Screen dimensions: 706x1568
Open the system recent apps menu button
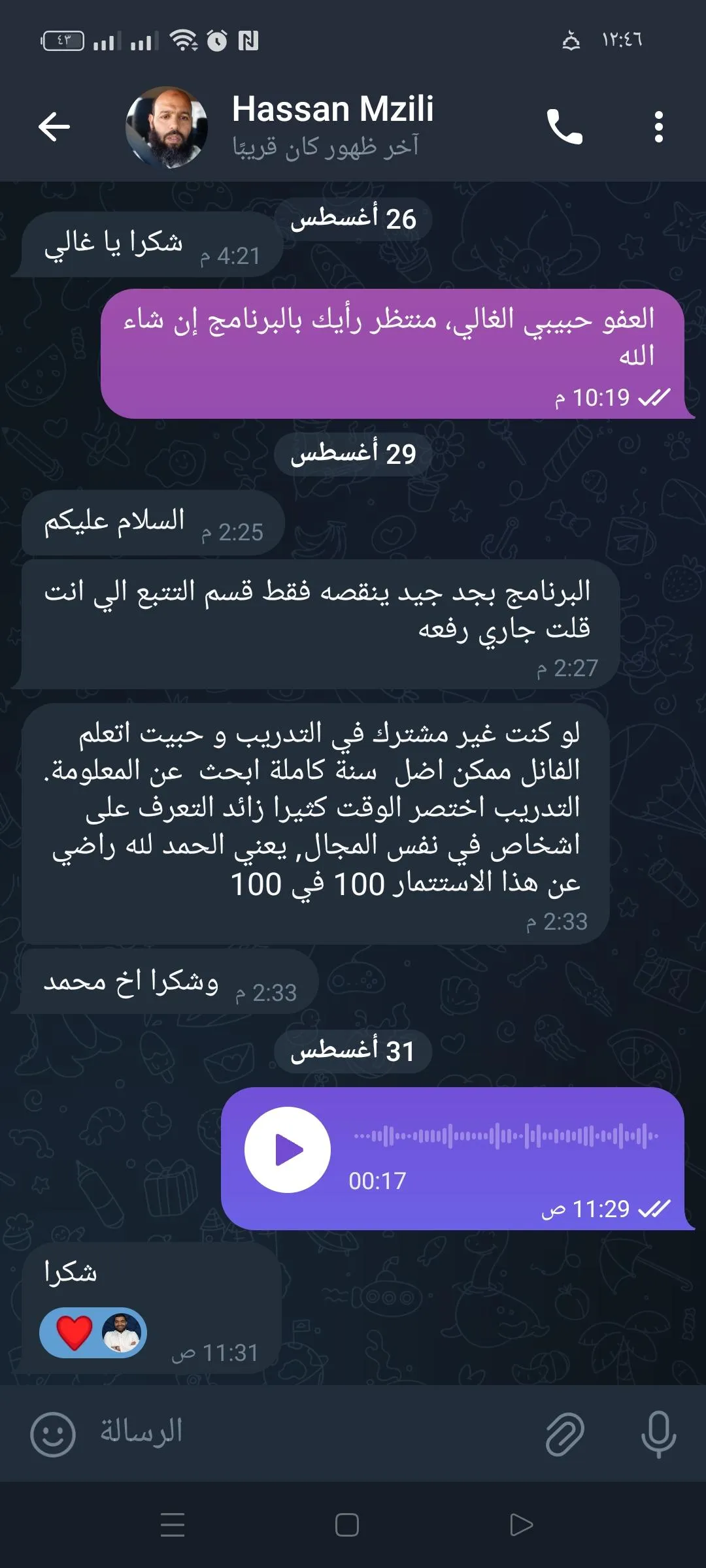[x=173, y=1525]
